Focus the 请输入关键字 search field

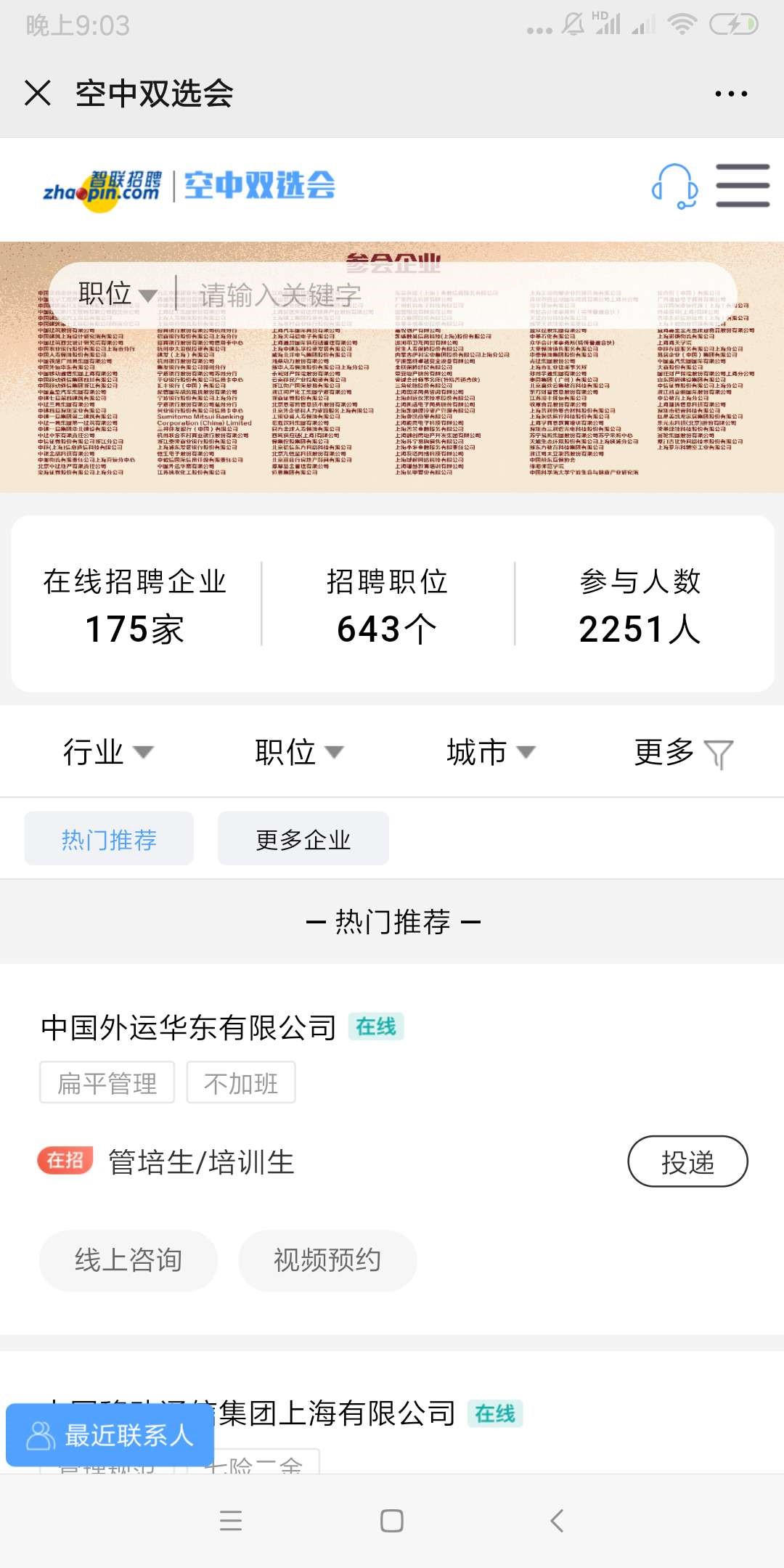click(436, 295)
